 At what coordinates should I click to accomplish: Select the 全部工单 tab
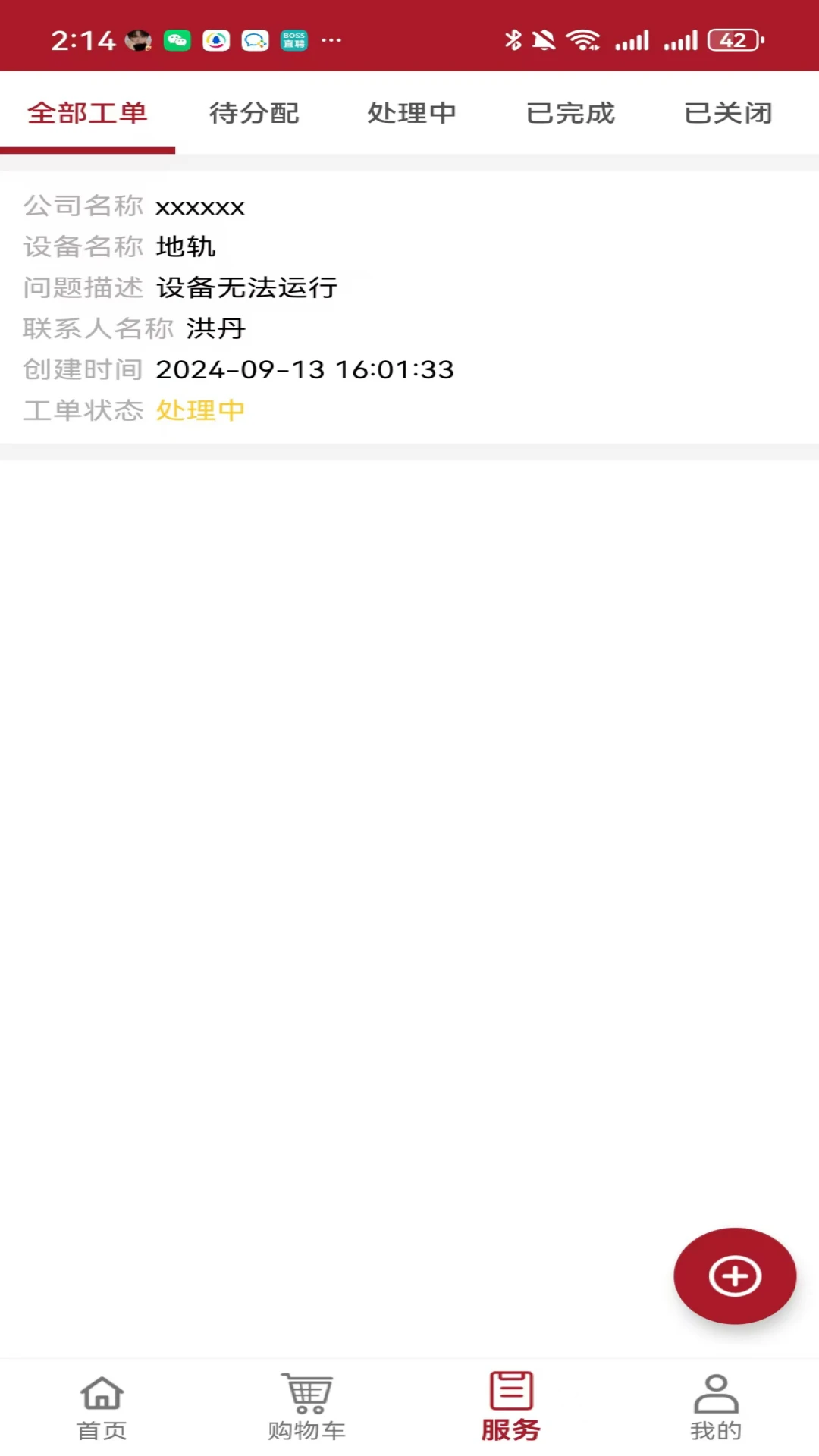point(87,114)
